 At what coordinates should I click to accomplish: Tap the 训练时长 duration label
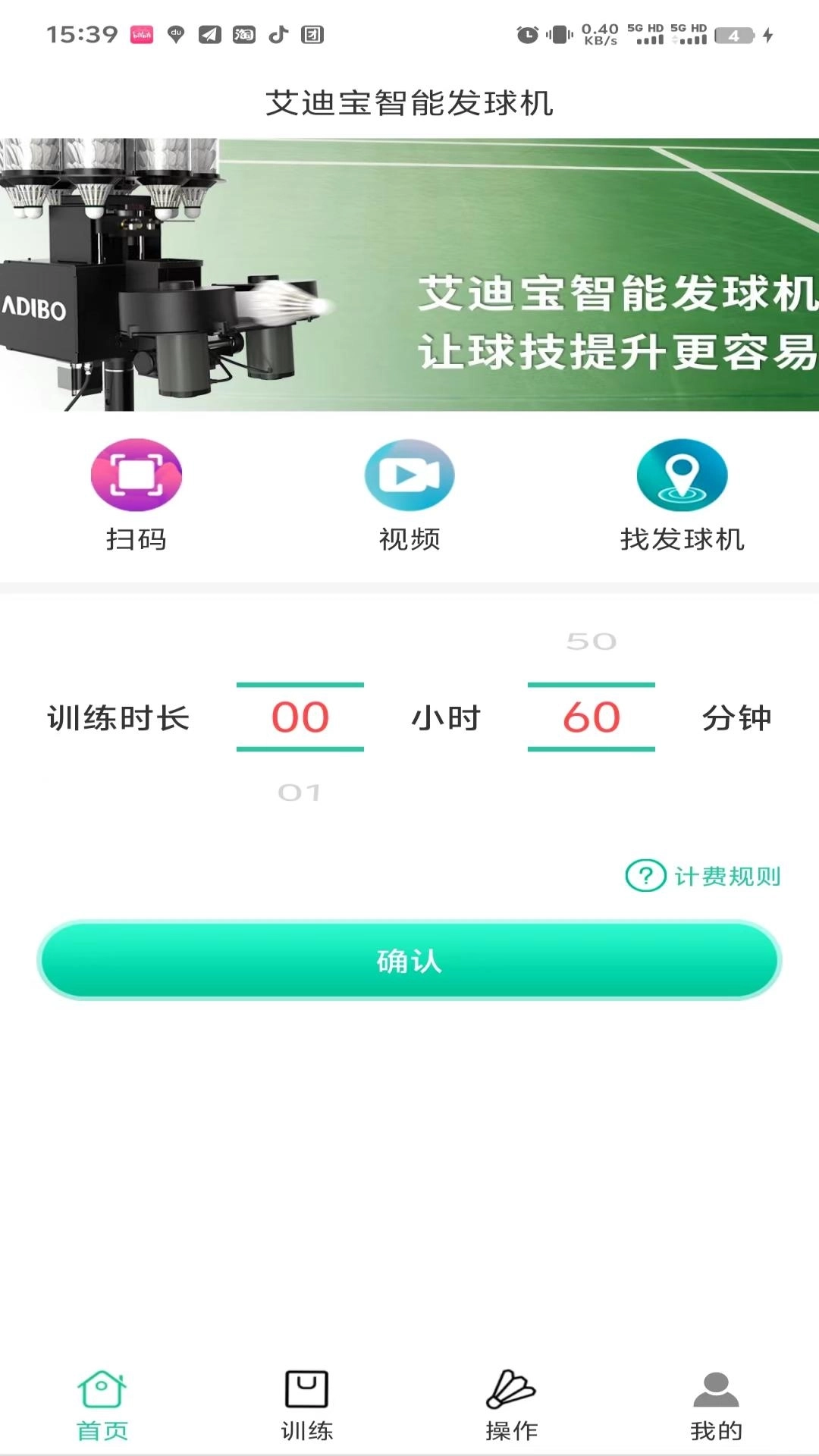click(x=119, y=717)
